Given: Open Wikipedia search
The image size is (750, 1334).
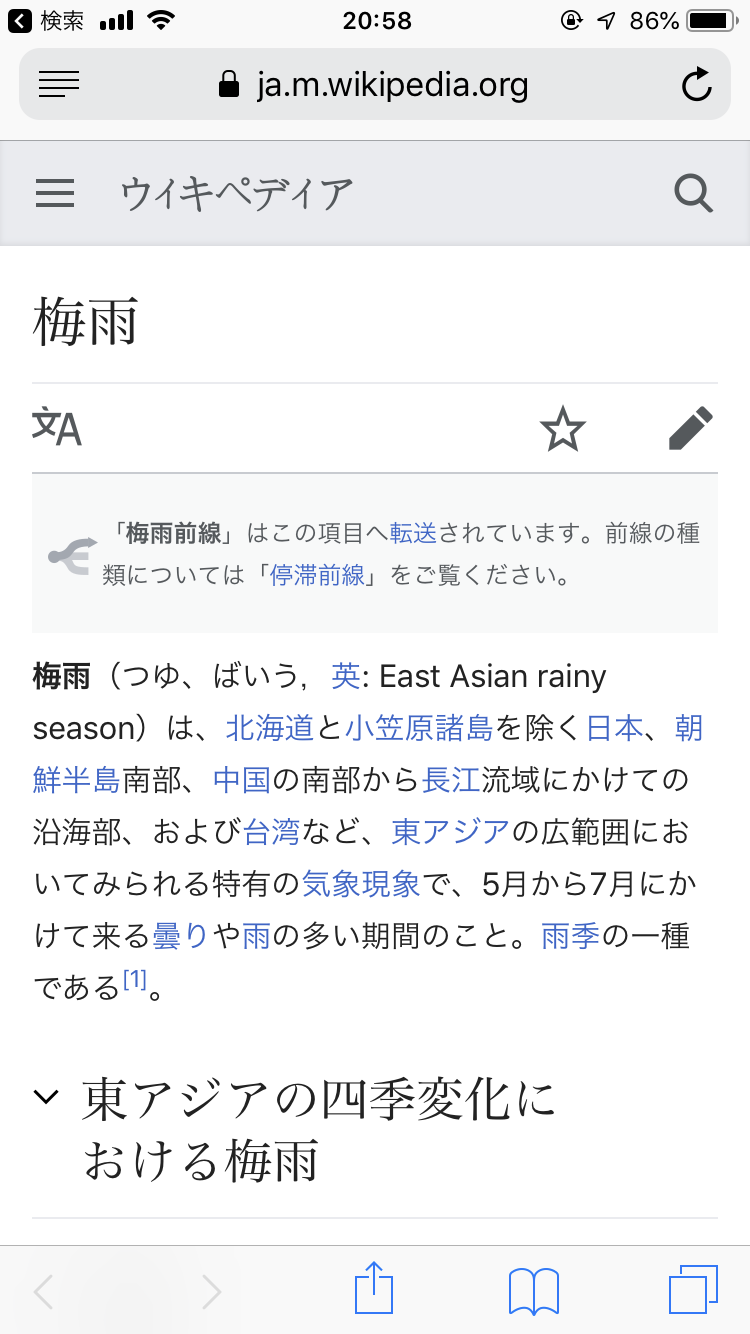Looking at the screenshot, I should (x=693, y=192).
